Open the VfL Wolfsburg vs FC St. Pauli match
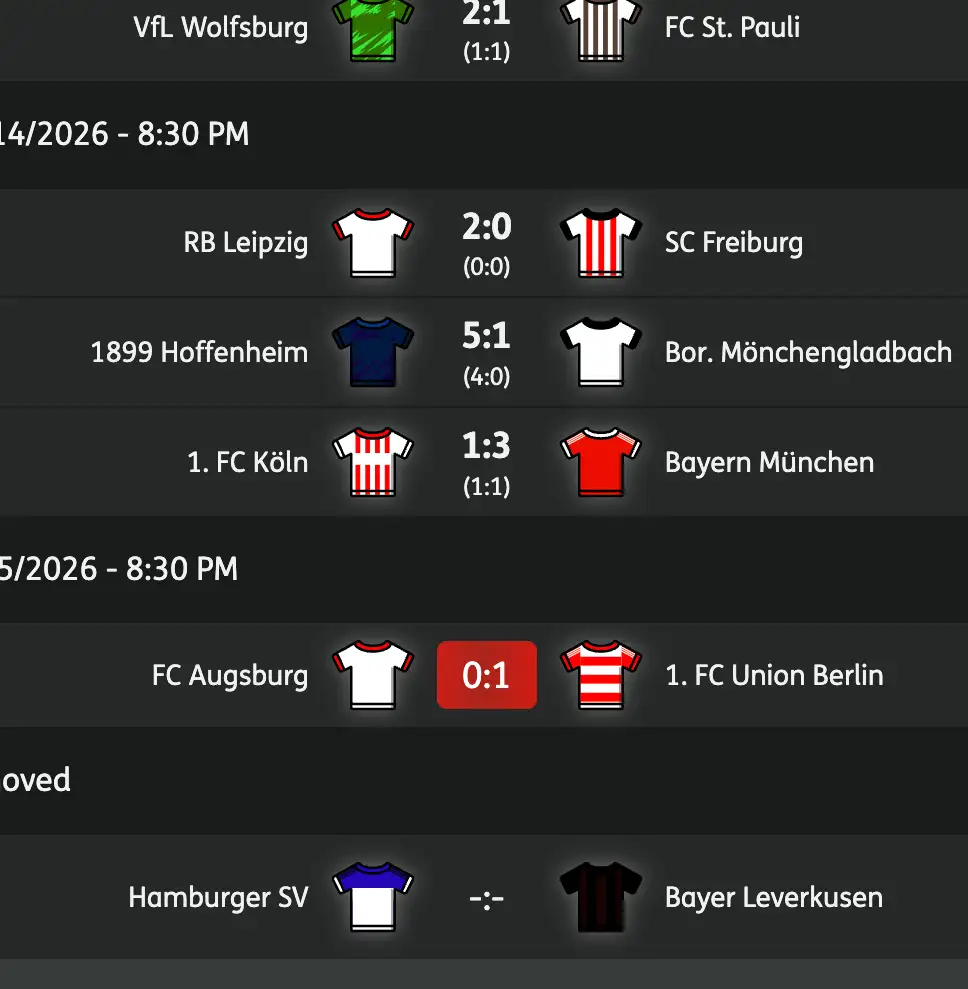The image size is (968, 989). pos(486,30)
